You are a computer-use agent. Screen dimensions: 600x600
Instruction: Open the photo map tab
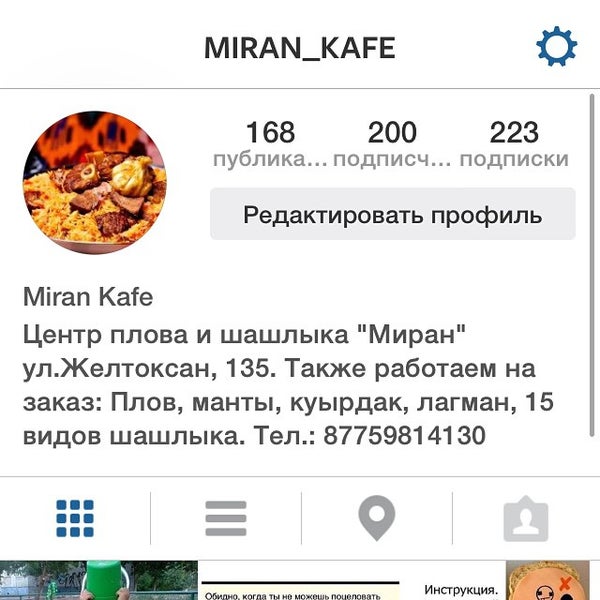pos(376,519)
